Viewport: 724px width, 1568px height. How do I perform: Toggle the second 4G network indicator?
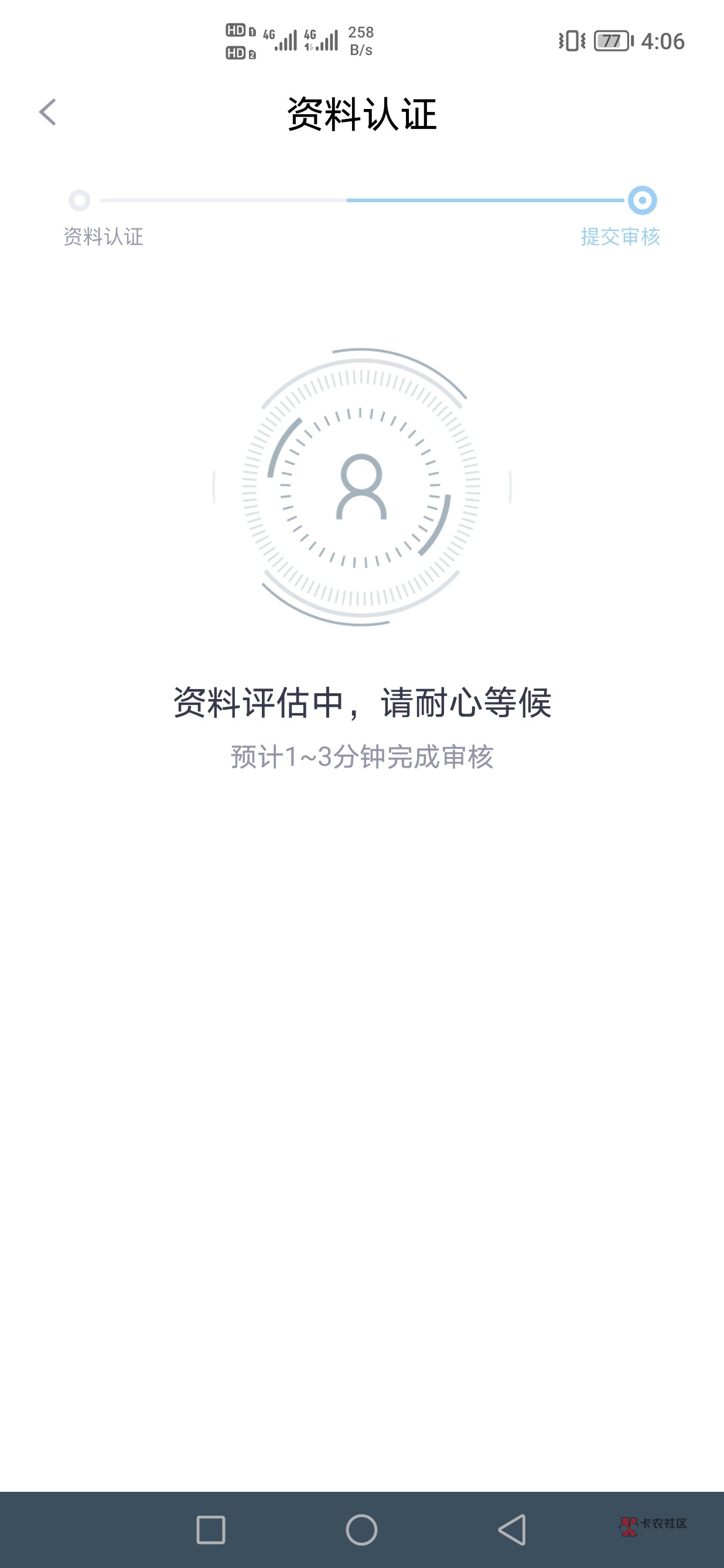[x=322, y=40]
